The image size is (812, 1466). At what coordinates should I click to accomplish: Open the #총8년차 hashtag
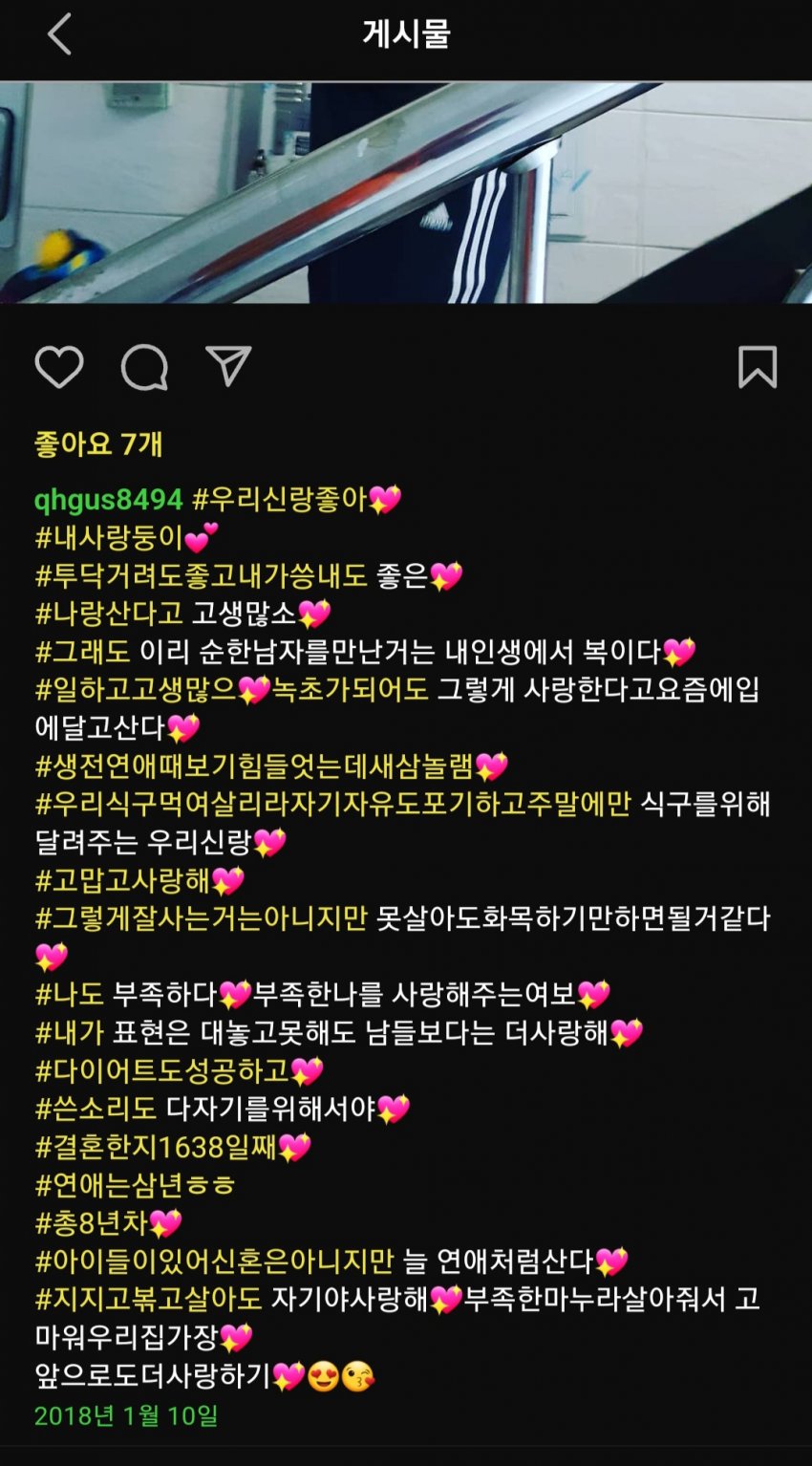pyautogui.click(x=92, y=1223)
